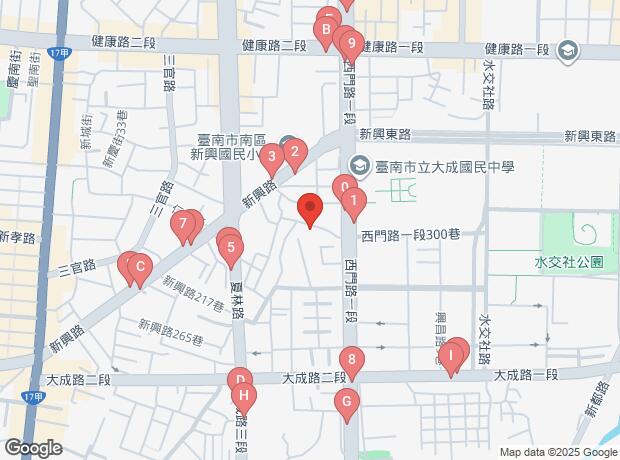This screenshot has height=460, width=620.
Task: Select marker 1 on 西門路一段
Action: coord(352,201)
